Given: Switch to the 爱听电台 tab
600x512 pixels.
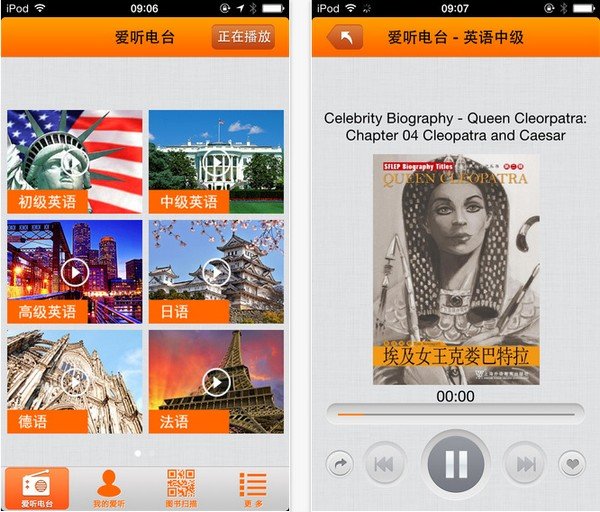Looking at the screenshot, I should point(37,489).
